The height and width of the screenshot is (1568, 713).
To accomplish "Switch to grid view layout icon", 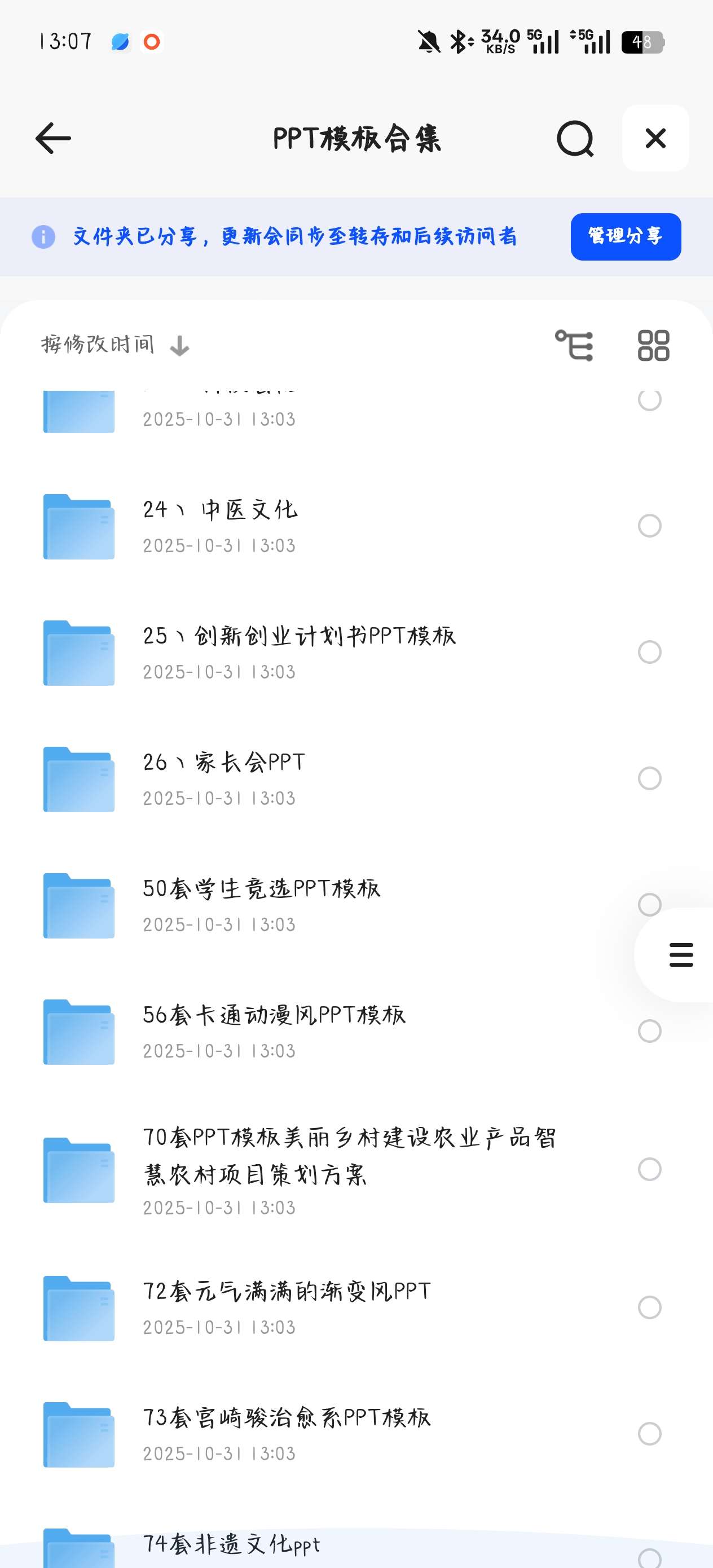I will 654,345.
